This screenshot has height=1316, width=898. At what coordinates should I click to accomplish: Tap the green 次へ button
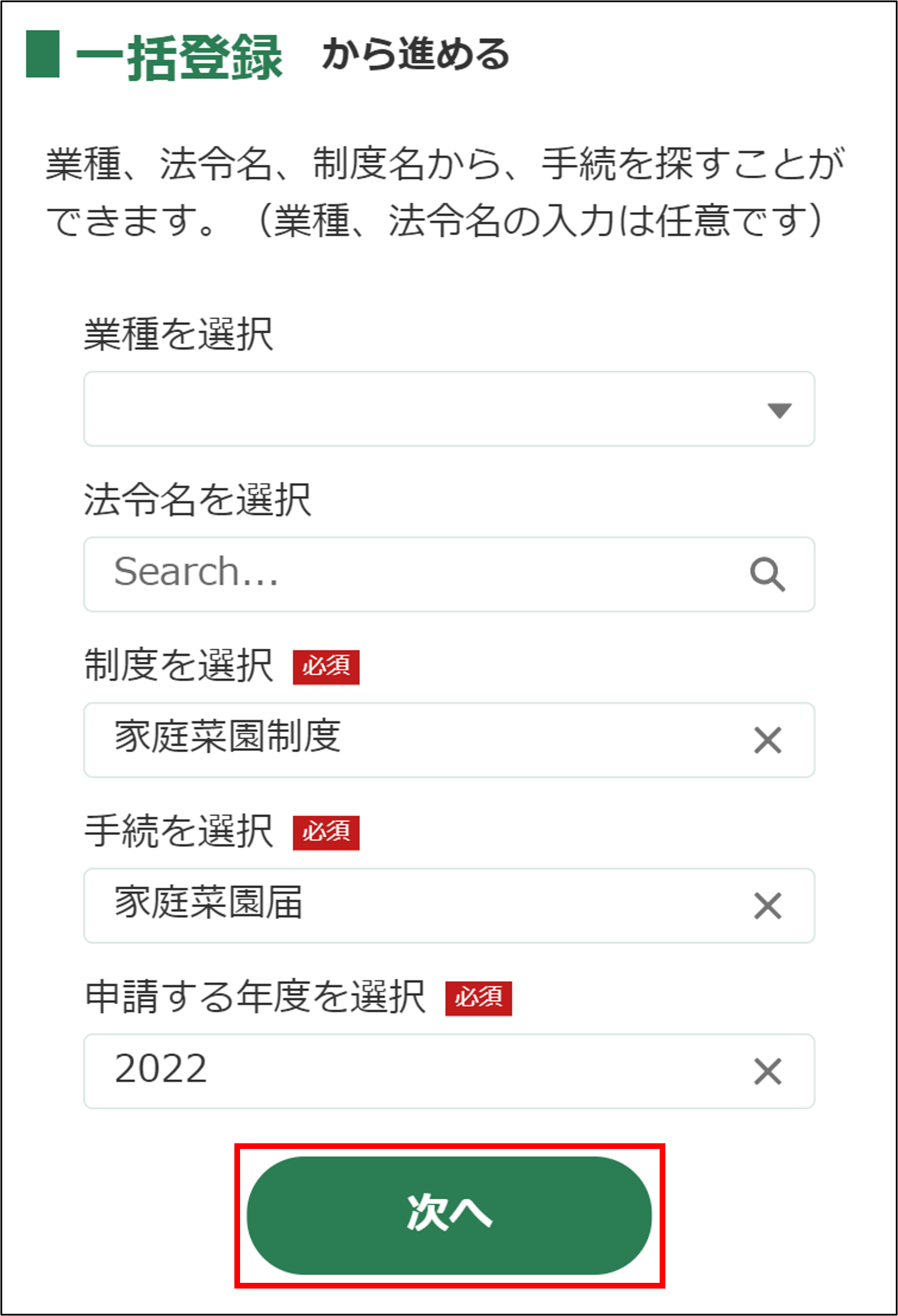449,1215
